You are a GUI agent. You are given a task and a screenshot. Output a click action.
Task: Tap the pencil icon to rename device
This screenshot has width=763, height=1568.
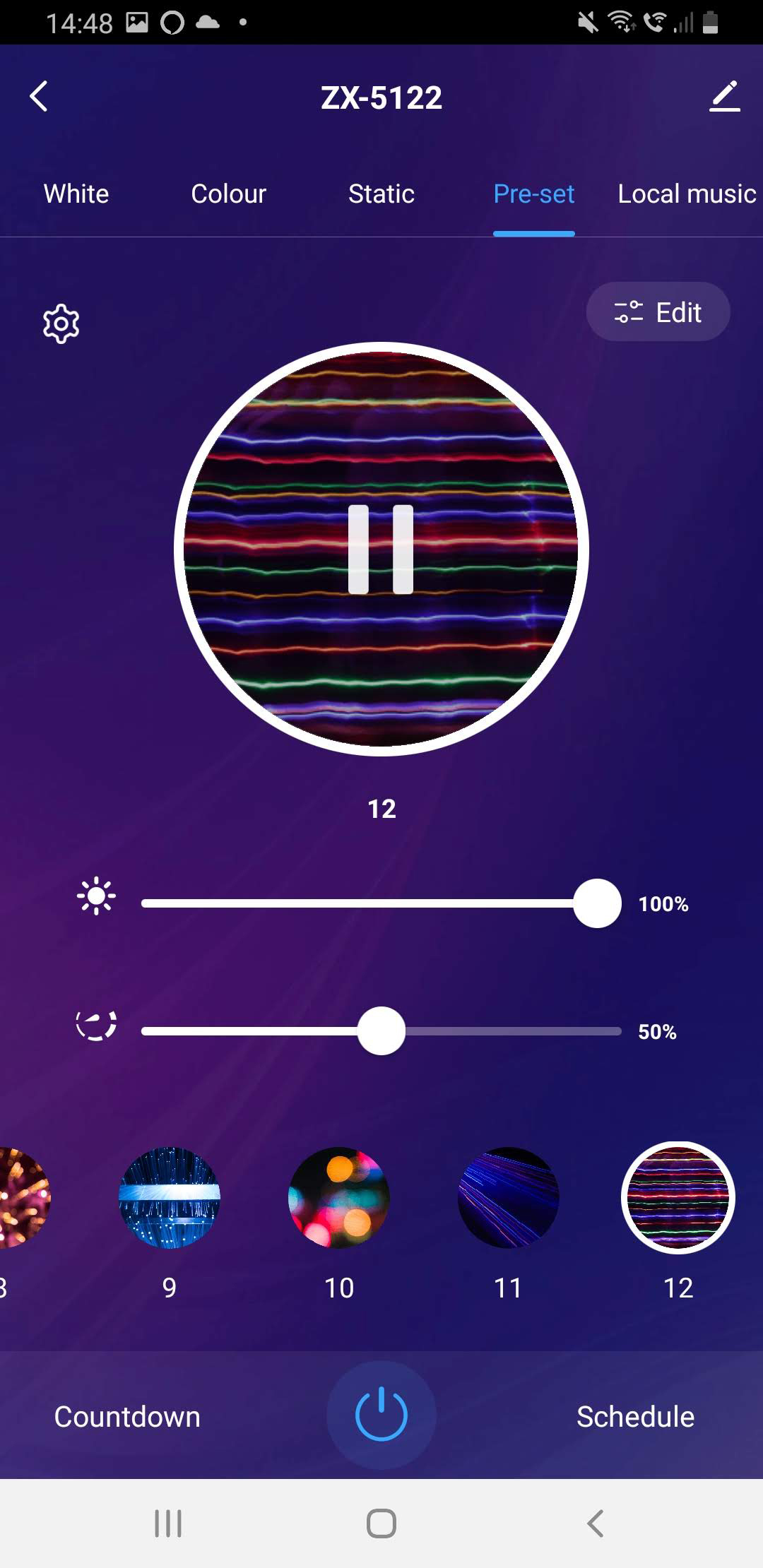click(x=724, y=97)
